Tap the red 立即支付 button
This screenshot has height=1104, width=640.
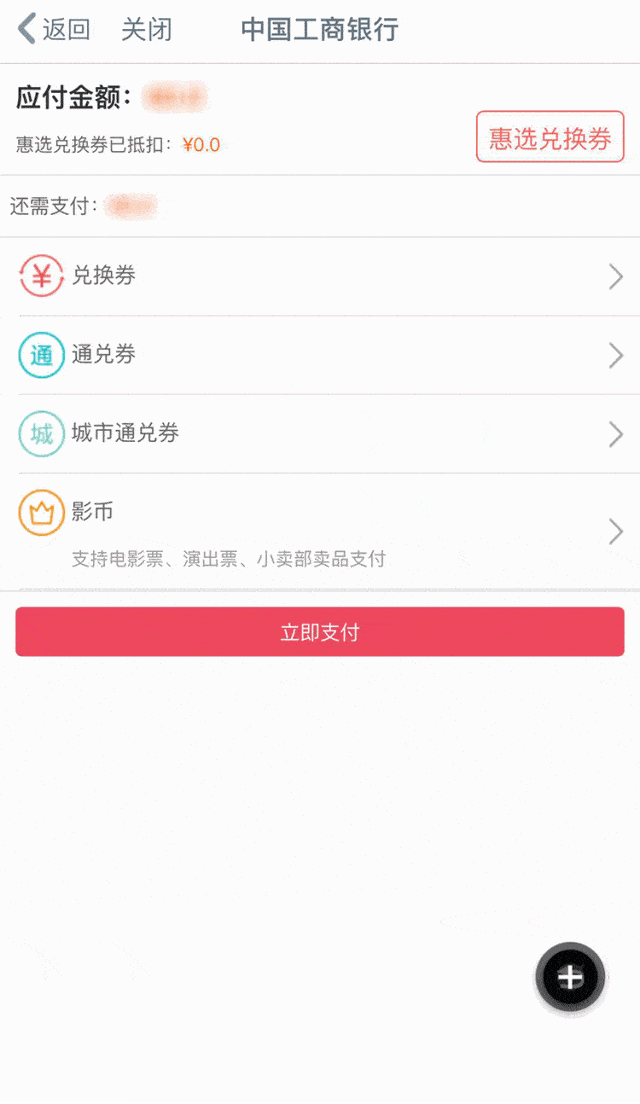pos(320,632)
